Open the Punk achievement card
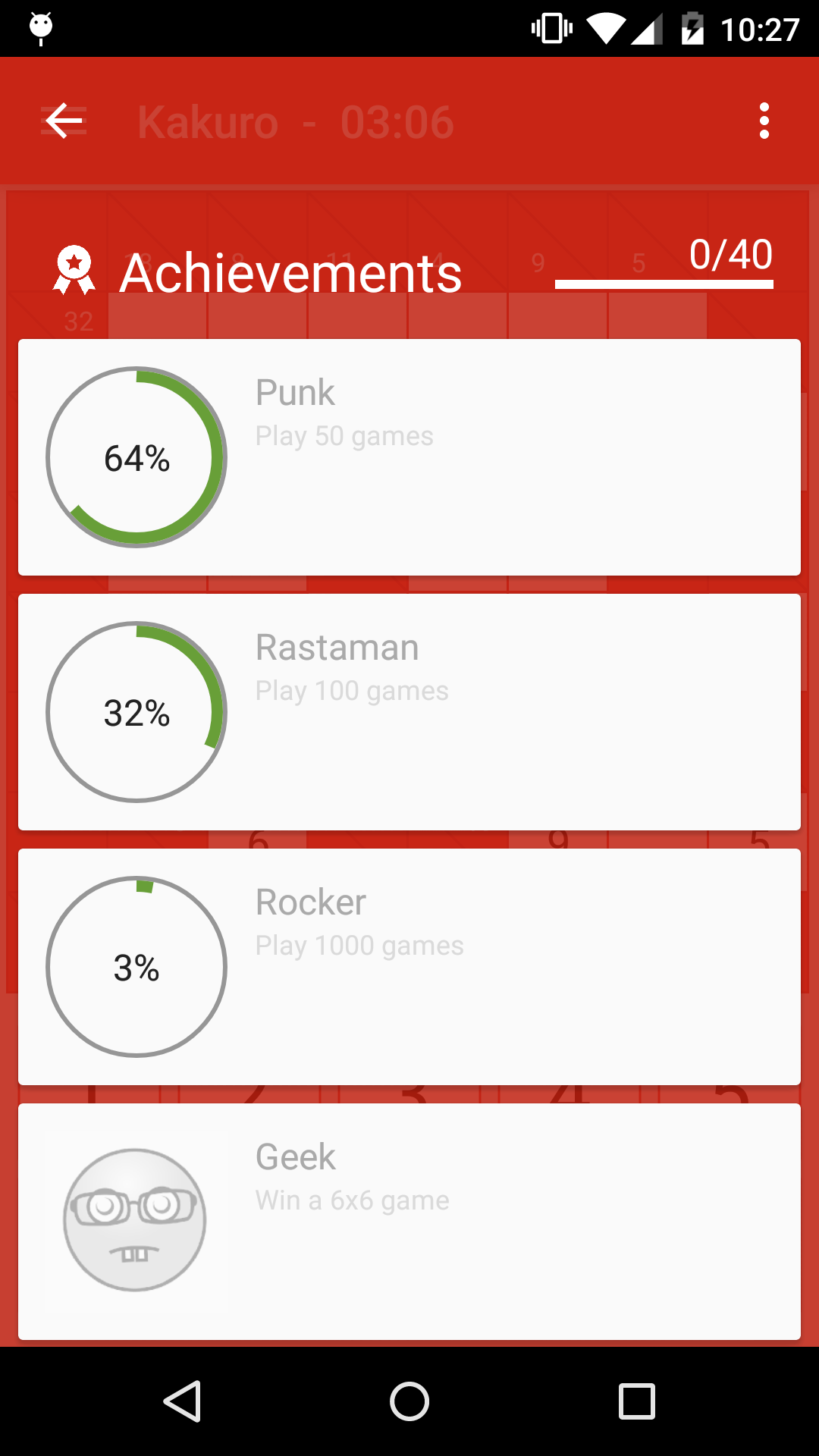819x1456 pixels. [x=409, y=457]
